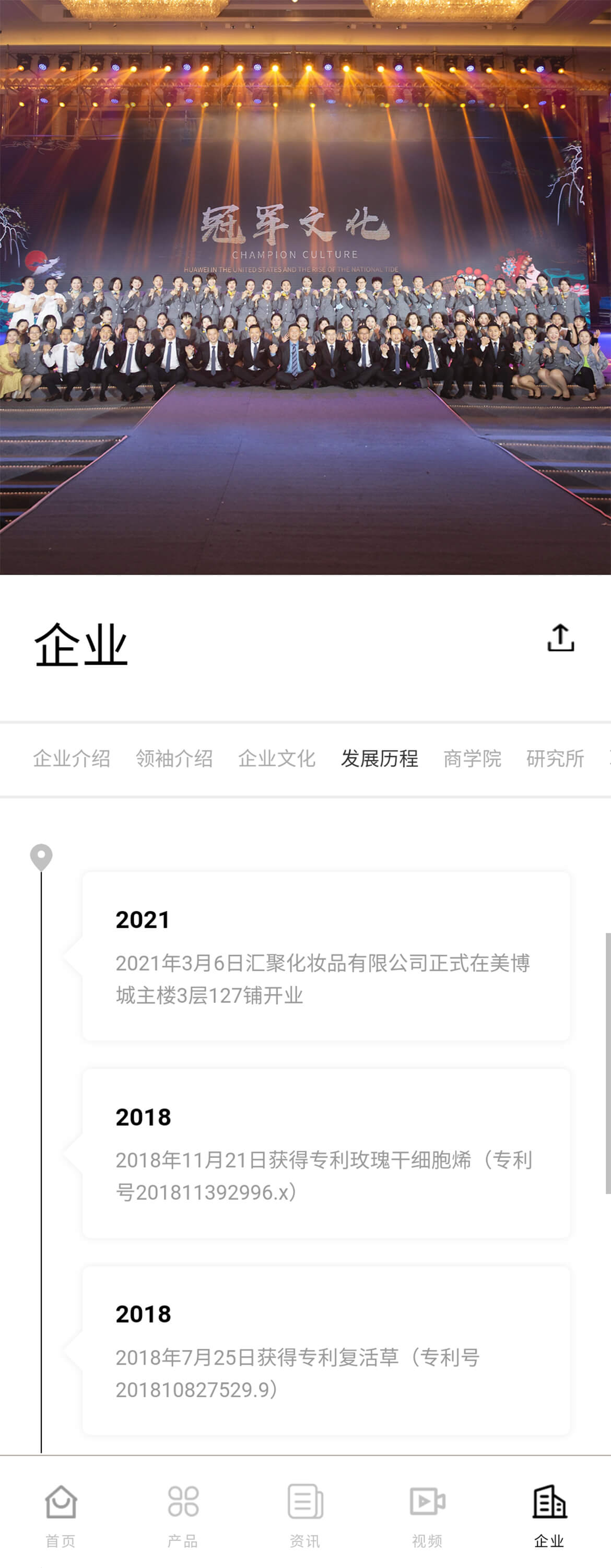The width and height of the screenshot is (611, 1568).
Task: Share the 企业 page
Action: [x=560, y=638]
